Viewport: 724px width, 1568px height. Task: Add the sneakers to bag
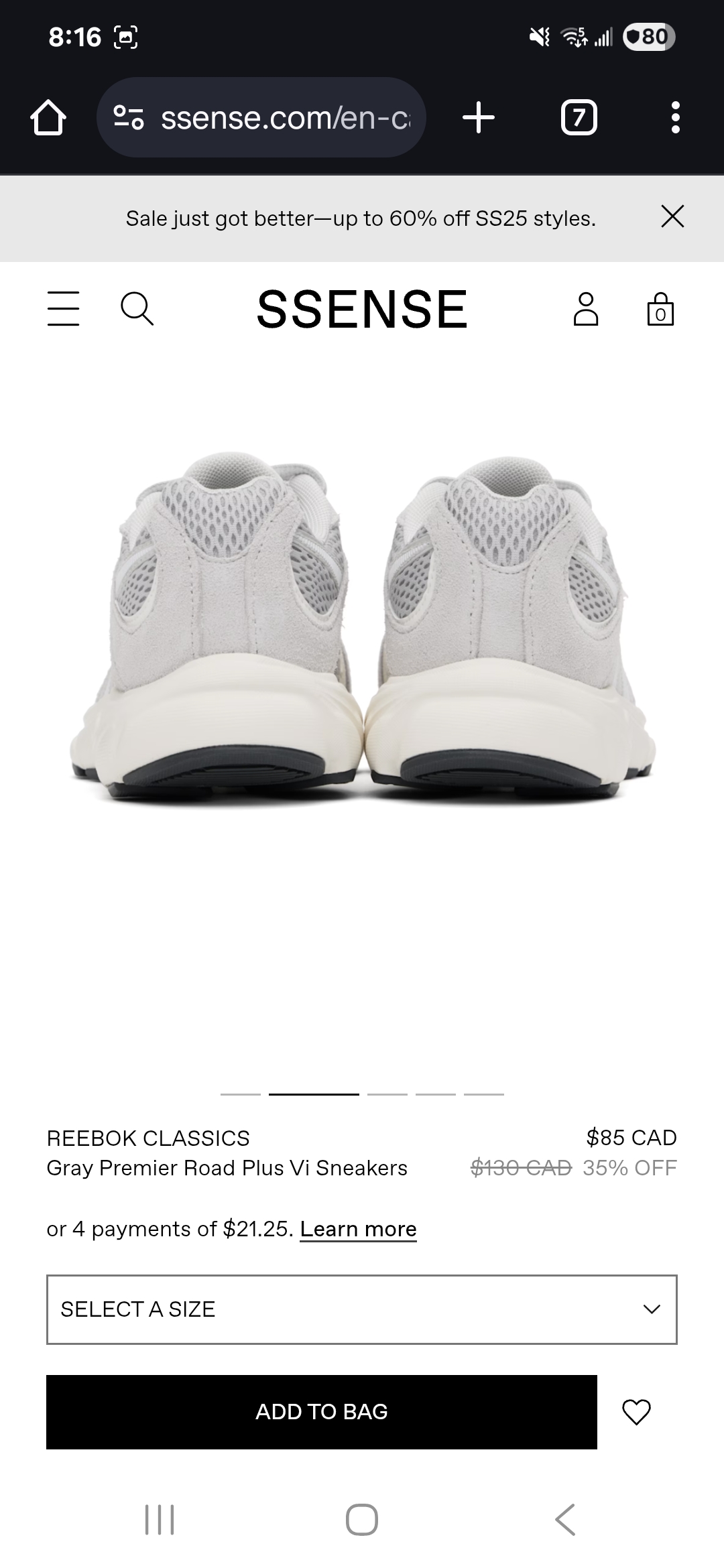pos(322,1412)
